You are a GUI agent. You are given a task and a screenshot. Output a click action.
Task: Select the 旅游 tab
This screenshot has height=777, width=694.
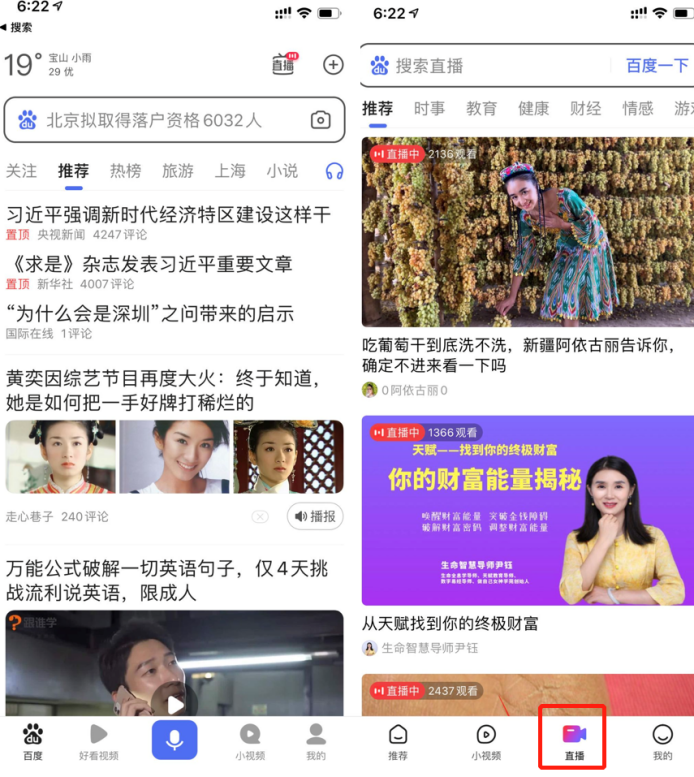(178, 171)
